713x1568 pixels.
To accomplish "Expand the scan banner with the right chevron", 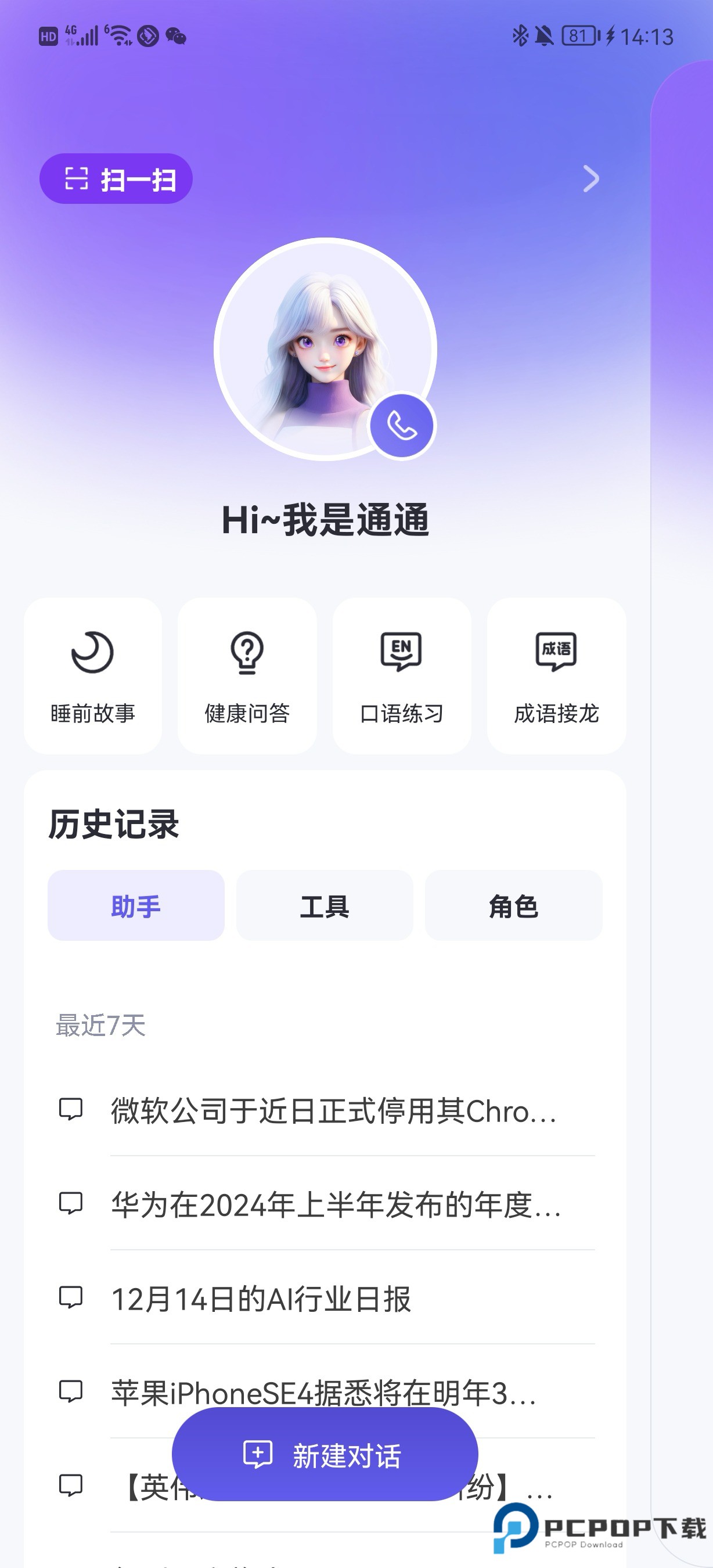I will pos(589,178).
